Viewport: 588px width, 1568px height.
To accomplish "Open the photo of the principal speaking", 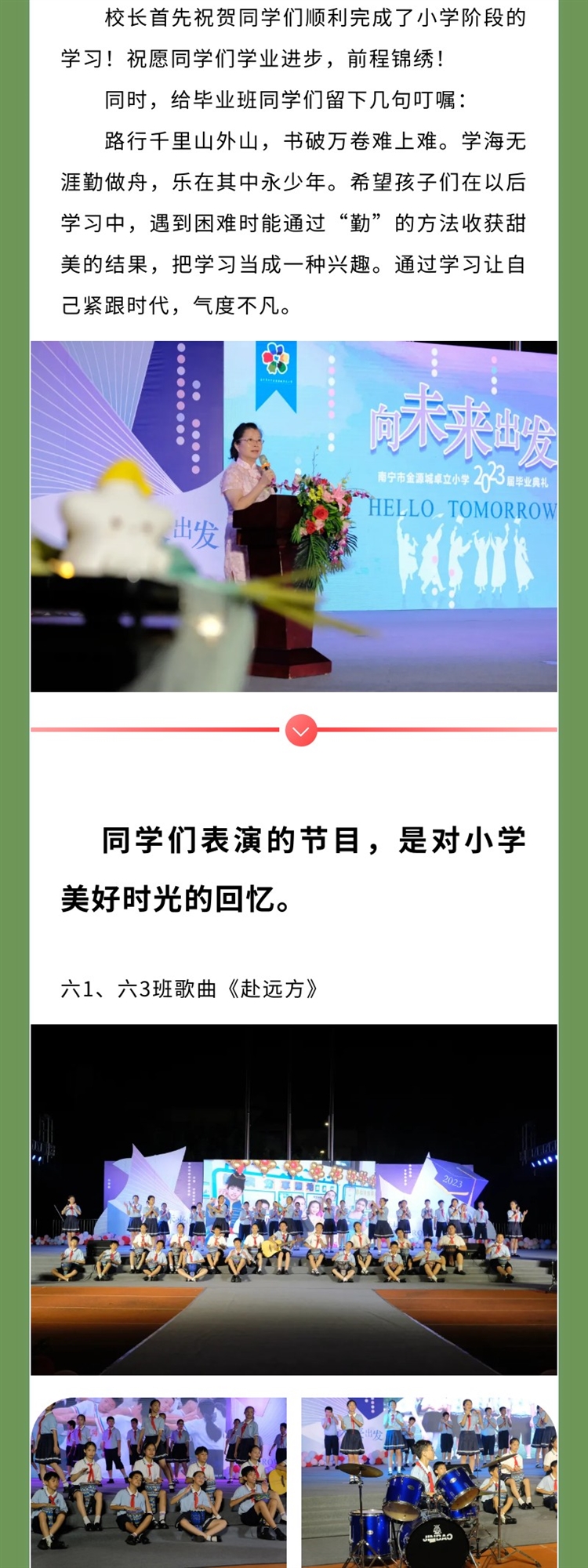I will pyautogui.click(x=294, y=516).
